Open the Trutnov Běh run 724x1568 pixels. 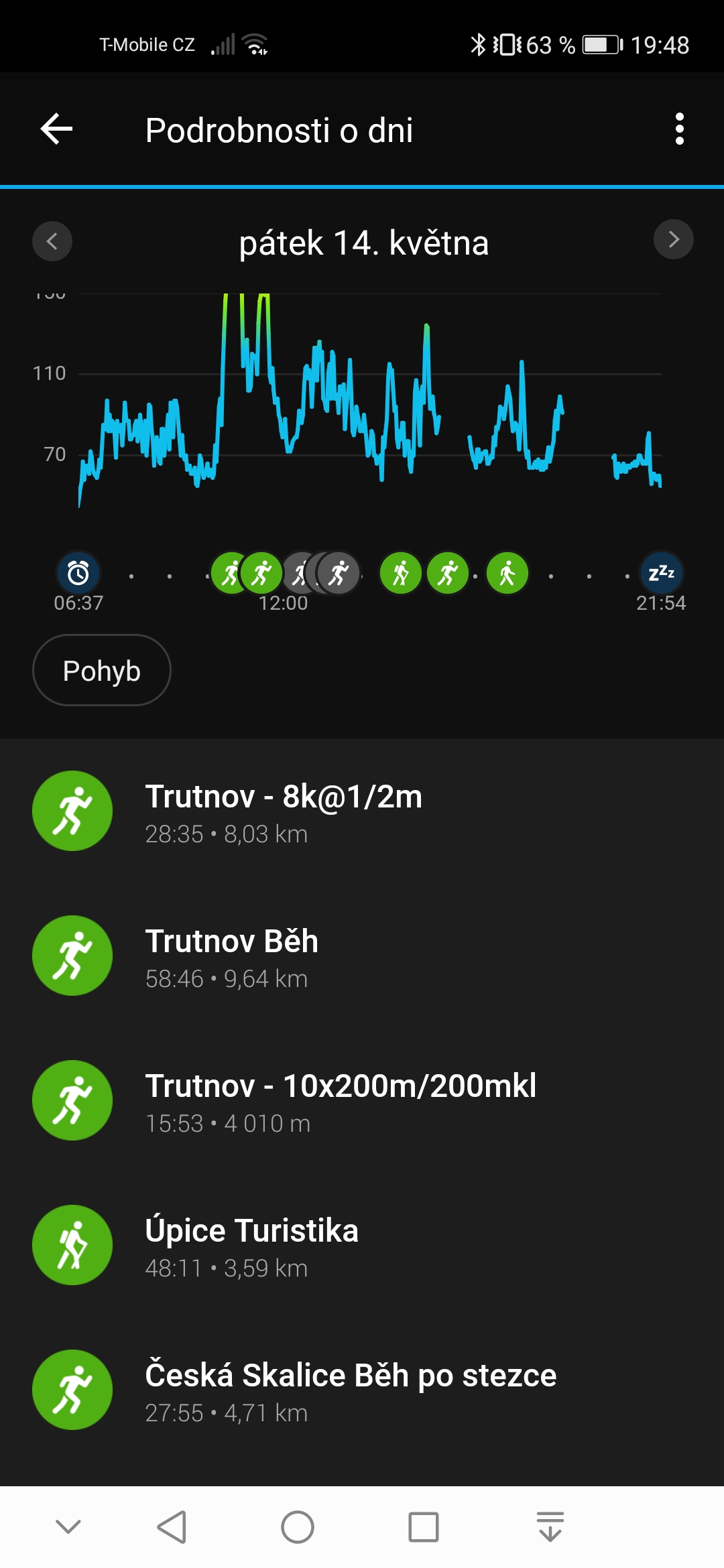[362, 956]
